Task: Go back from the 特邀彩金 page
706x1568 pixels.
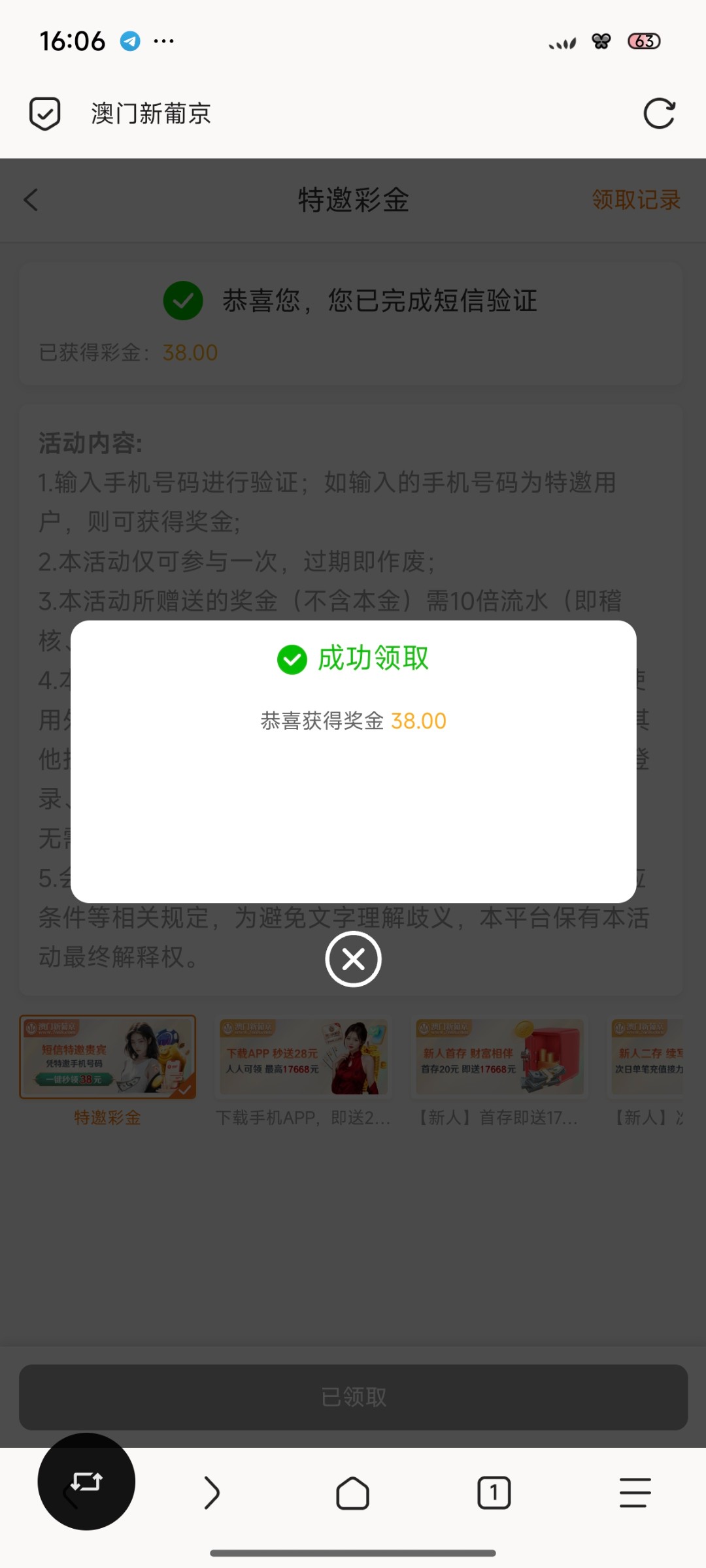Action: pyautogui.click(x=31, y=200)
